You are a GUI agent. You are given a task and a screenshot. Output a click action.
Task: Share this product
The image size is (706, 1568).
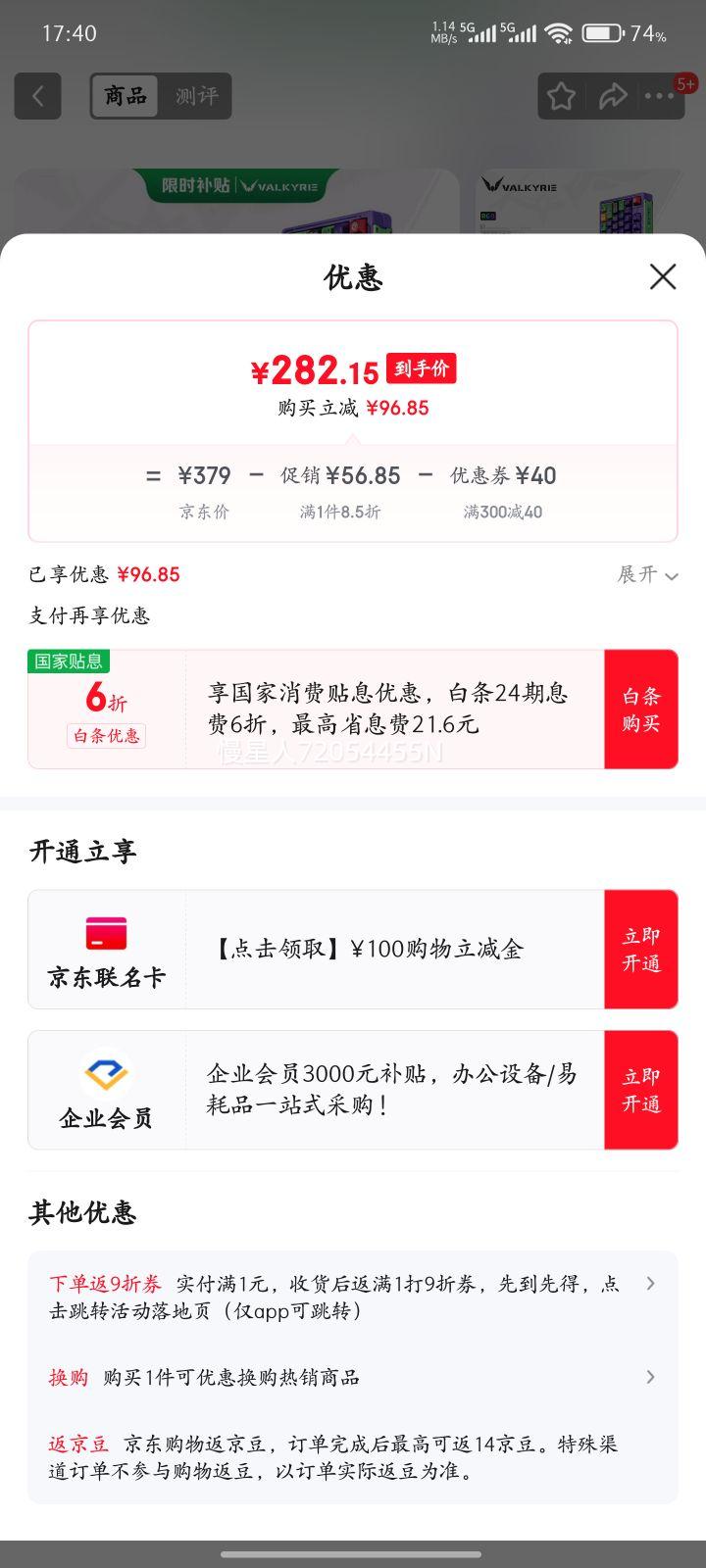613,96
